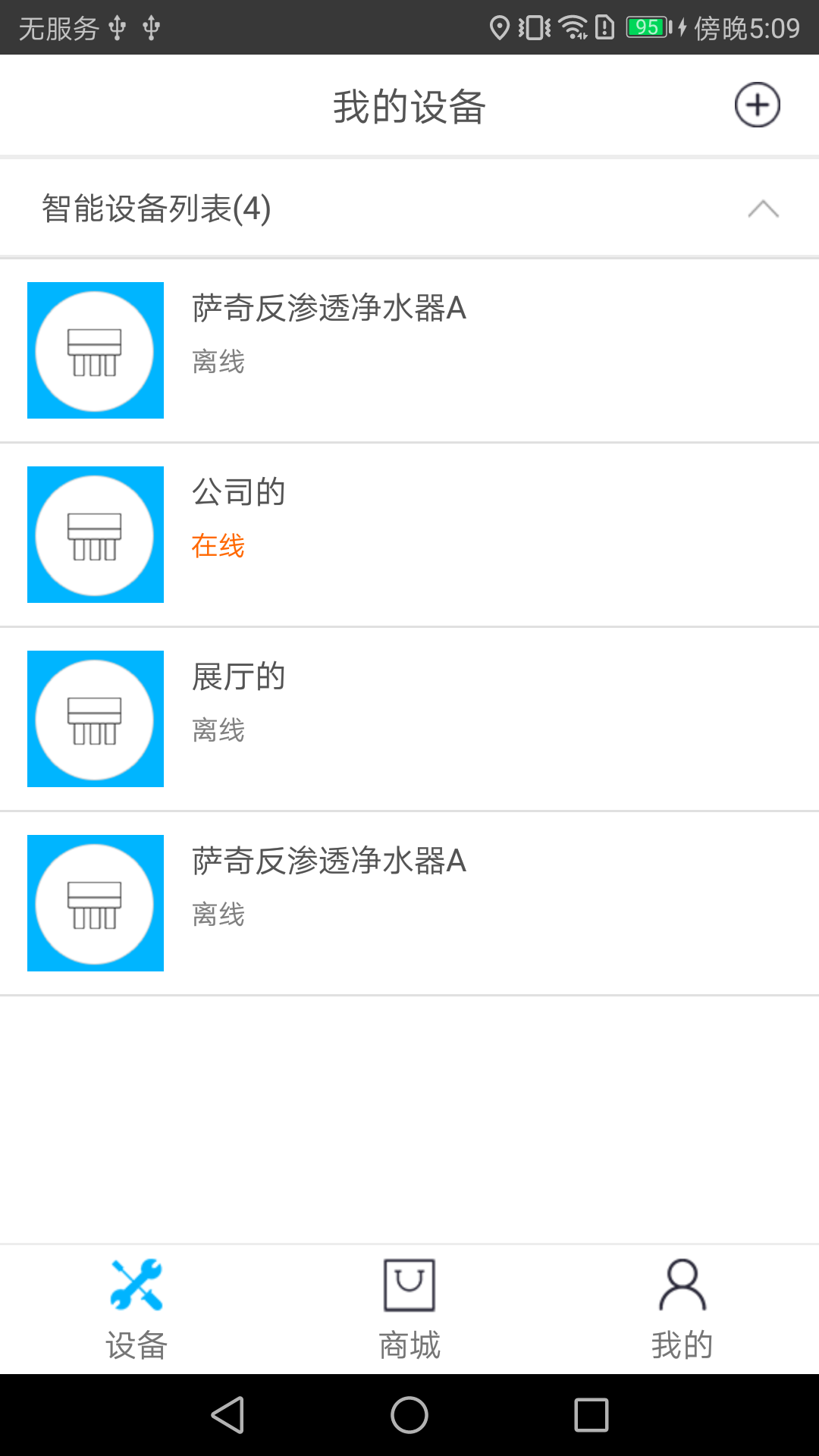Open the online device 公司的
The width and height of the screenshot is (819, 1456).
click(x=409, y=535)
